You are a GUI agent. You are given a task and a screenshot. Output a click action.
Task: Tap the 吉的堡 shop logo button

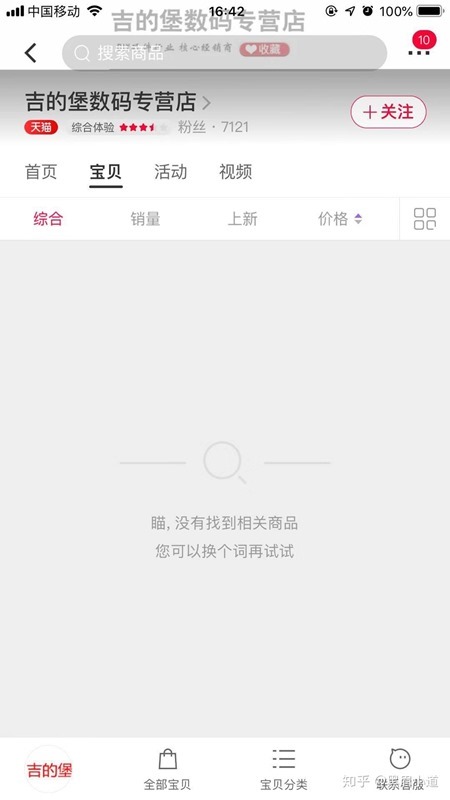[x=49, y=769]
